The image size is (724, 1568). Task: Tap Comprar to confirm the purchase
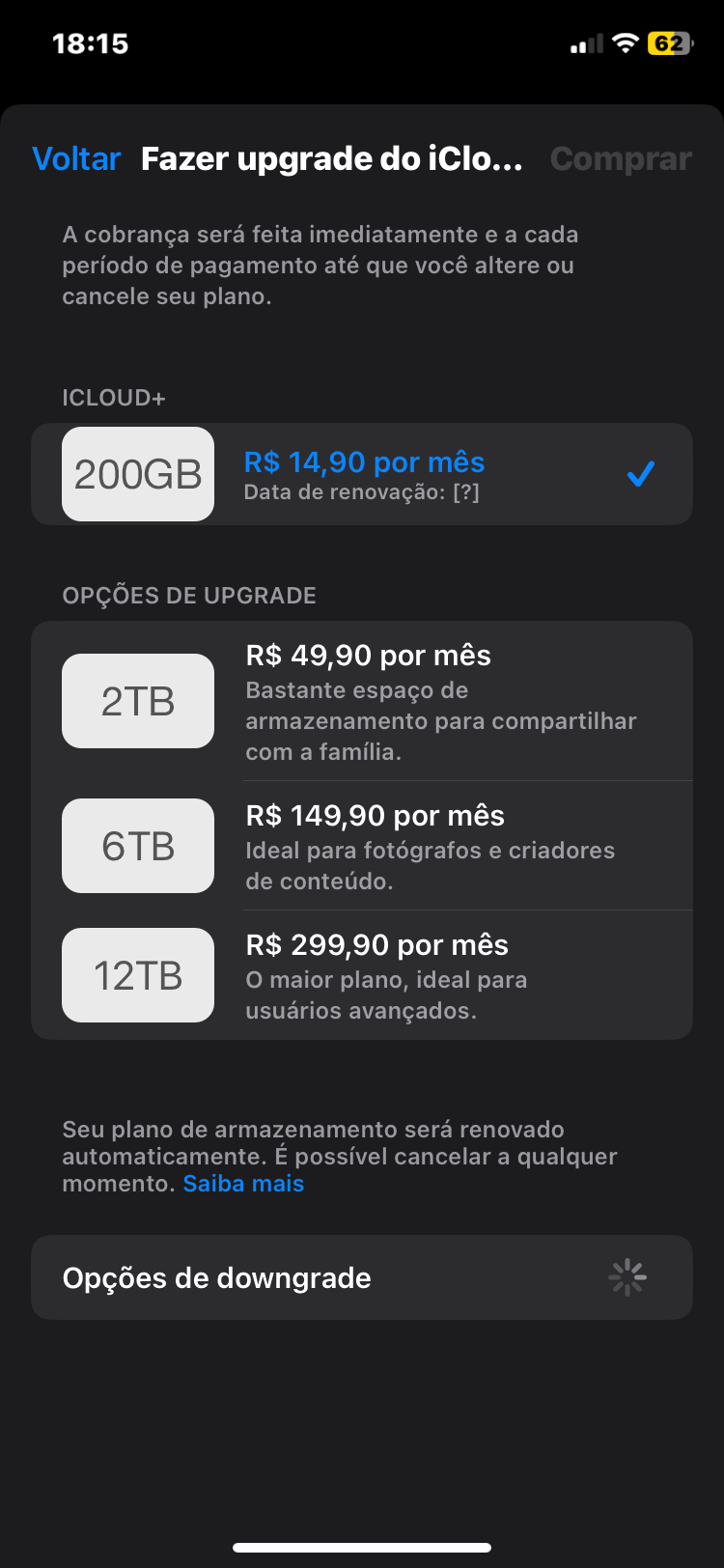621,158
